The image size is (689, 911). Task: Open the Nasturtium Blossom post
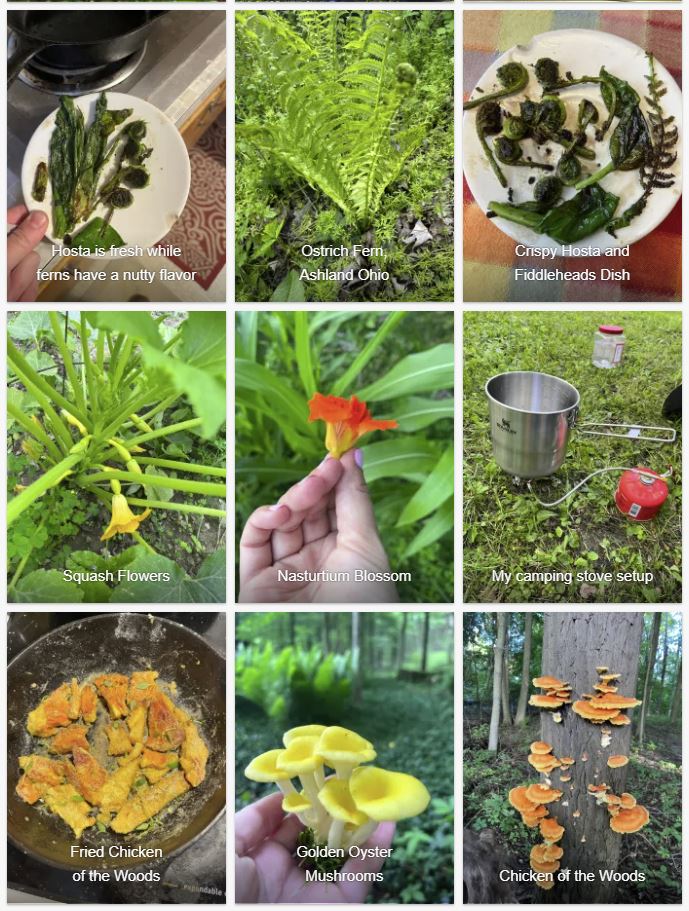click(x=344, y=456)
